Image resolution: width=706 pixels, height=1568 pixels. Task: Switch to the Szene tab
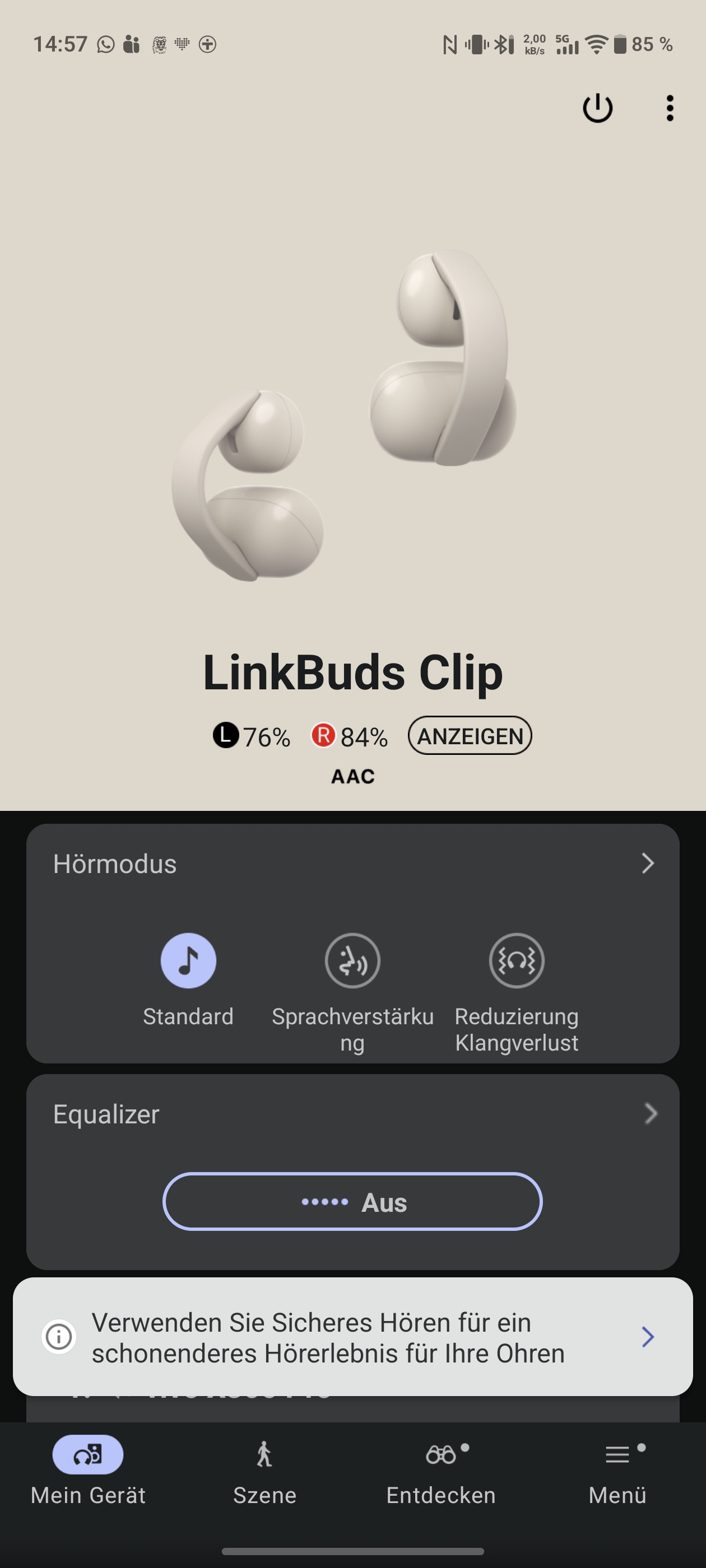coord(264,1468)
